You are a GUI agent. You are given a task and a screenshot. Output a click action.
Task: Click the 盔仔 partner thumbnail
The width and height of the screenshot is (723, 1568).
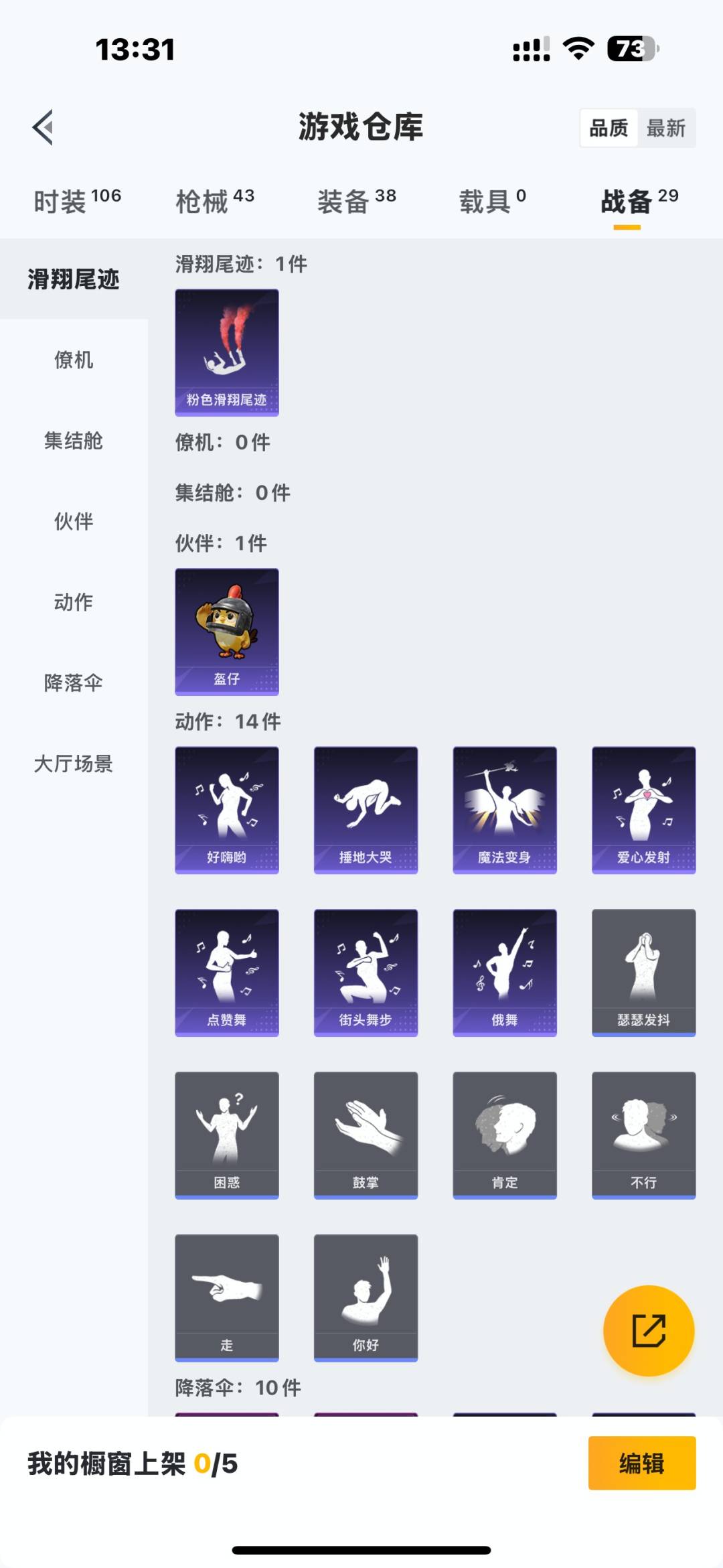(x=226, y=630)
